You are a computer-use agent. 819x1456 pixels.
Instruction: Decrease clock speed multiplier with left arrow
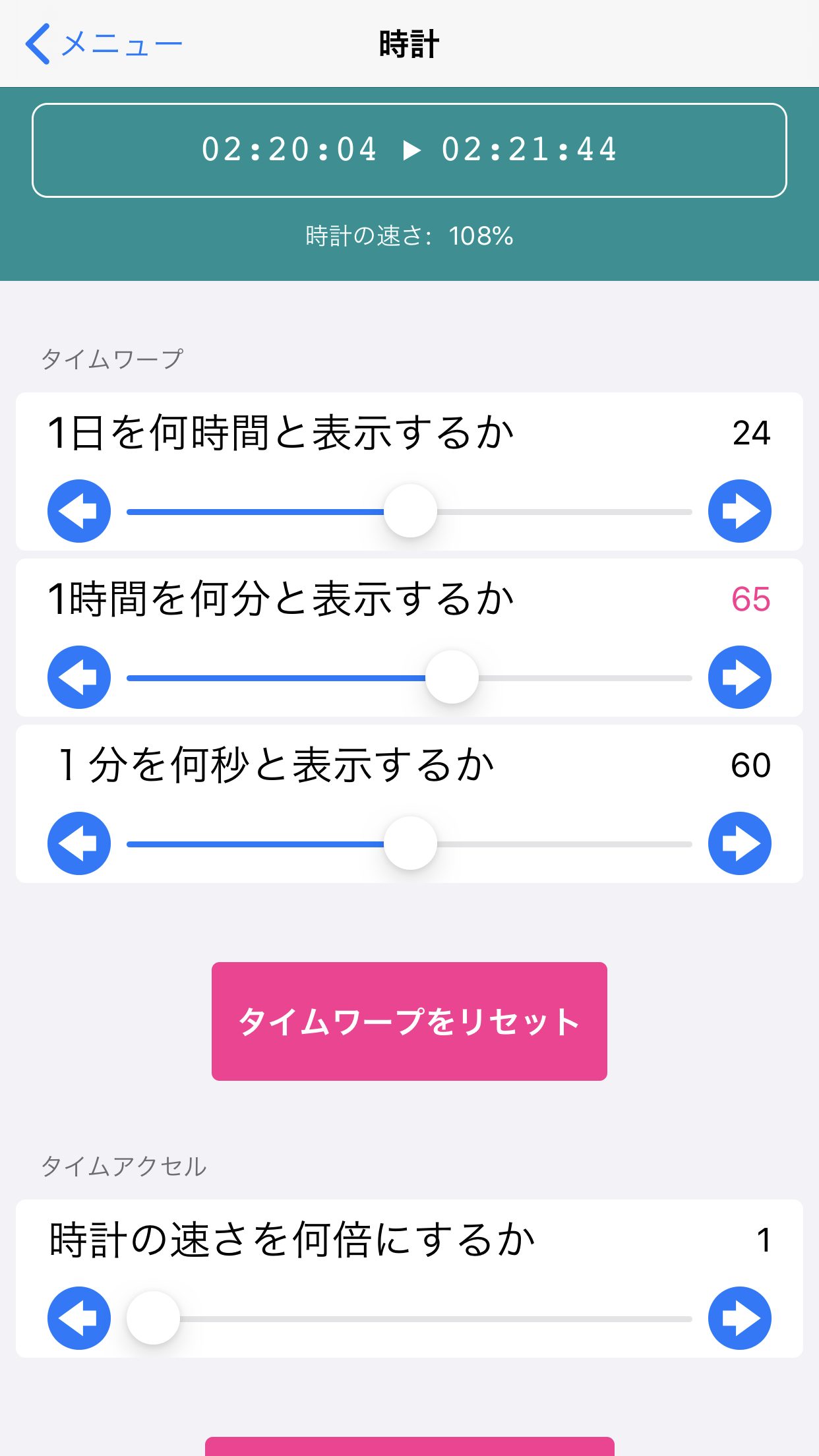click(79, 1318)
